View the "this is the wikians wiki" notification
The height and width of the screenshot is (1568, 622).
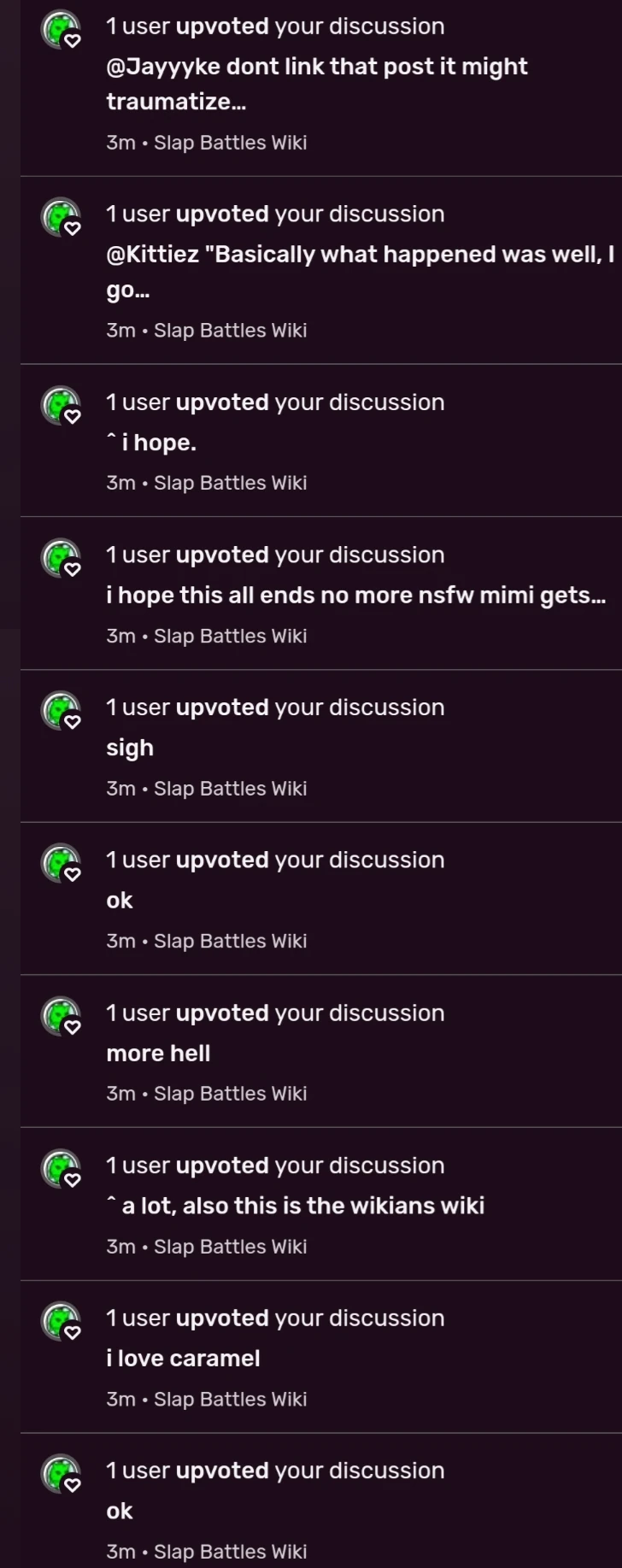295,1206
